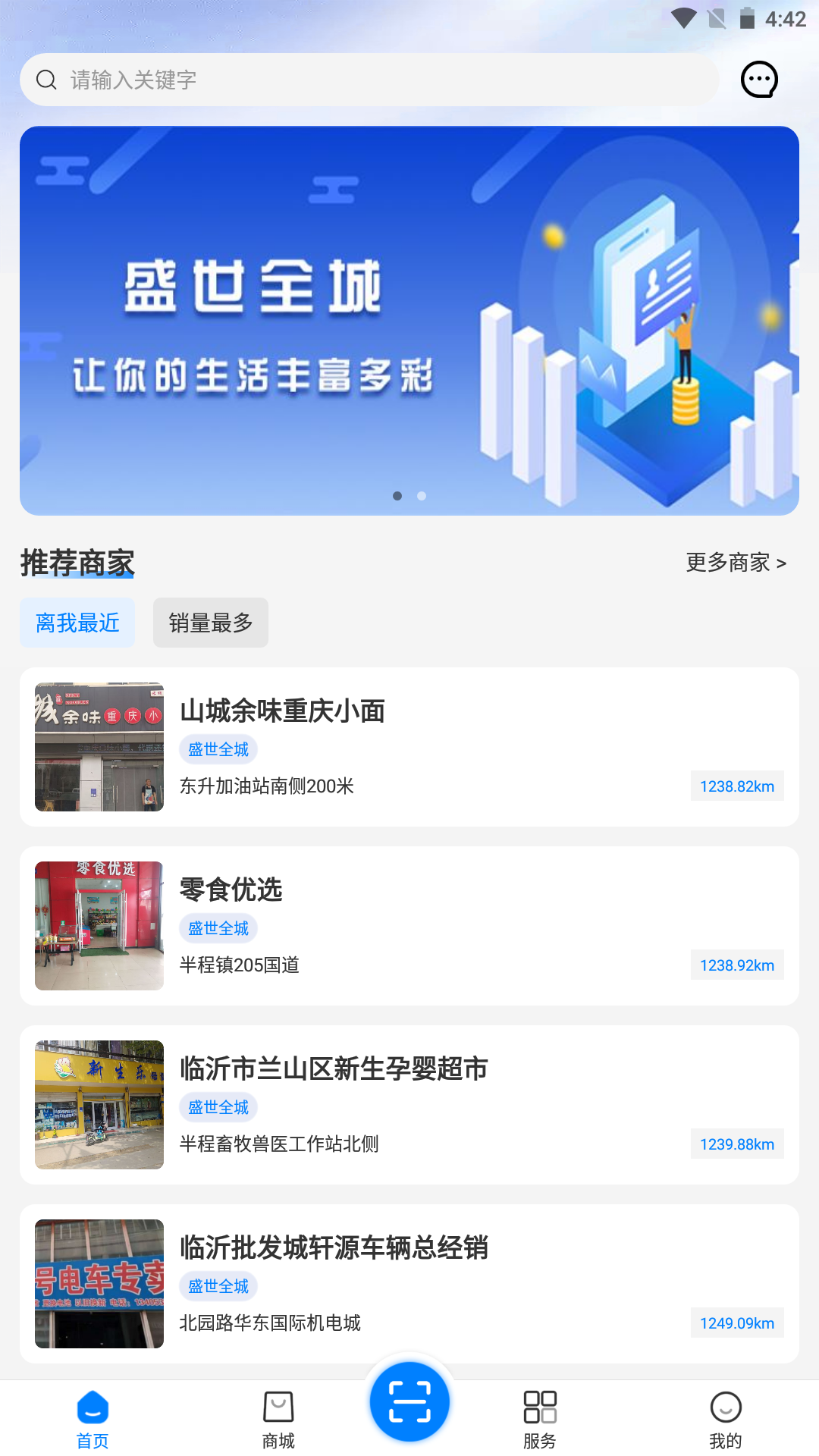Tap the 盛世全城 promotional banner

coord(409,318)
